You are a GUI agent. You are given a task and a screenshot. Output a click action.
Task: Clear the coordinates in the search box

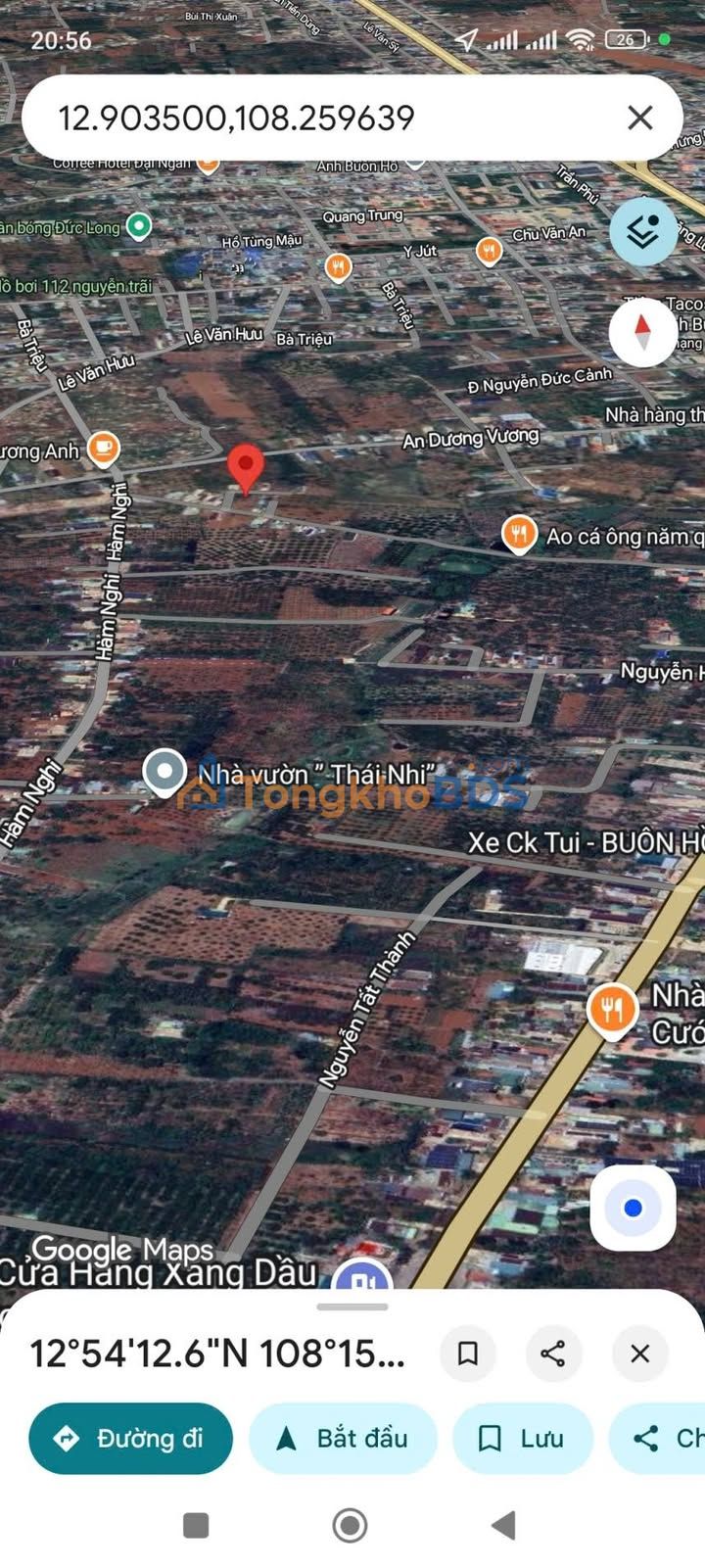(639, 119)
